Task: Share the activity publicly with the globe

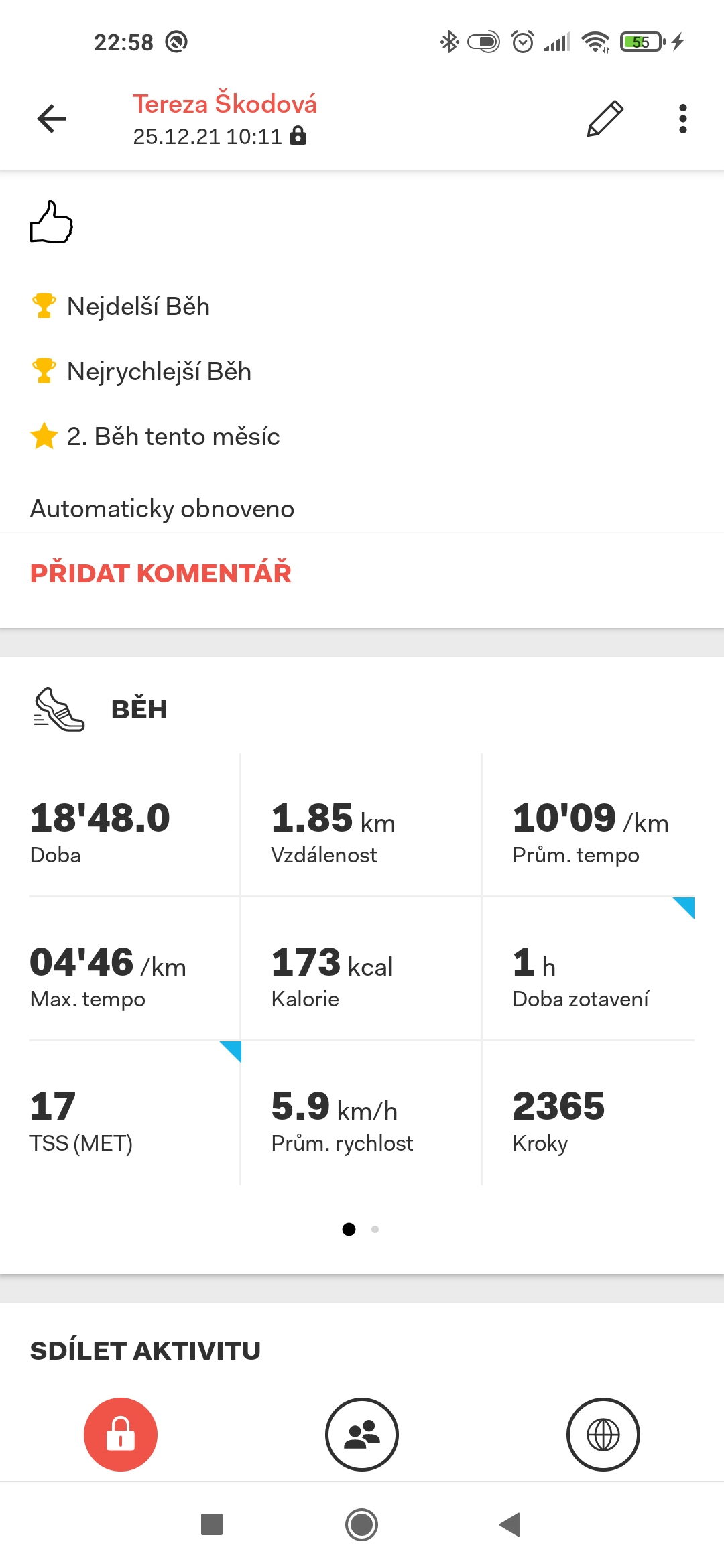Action: (603, 1435)
